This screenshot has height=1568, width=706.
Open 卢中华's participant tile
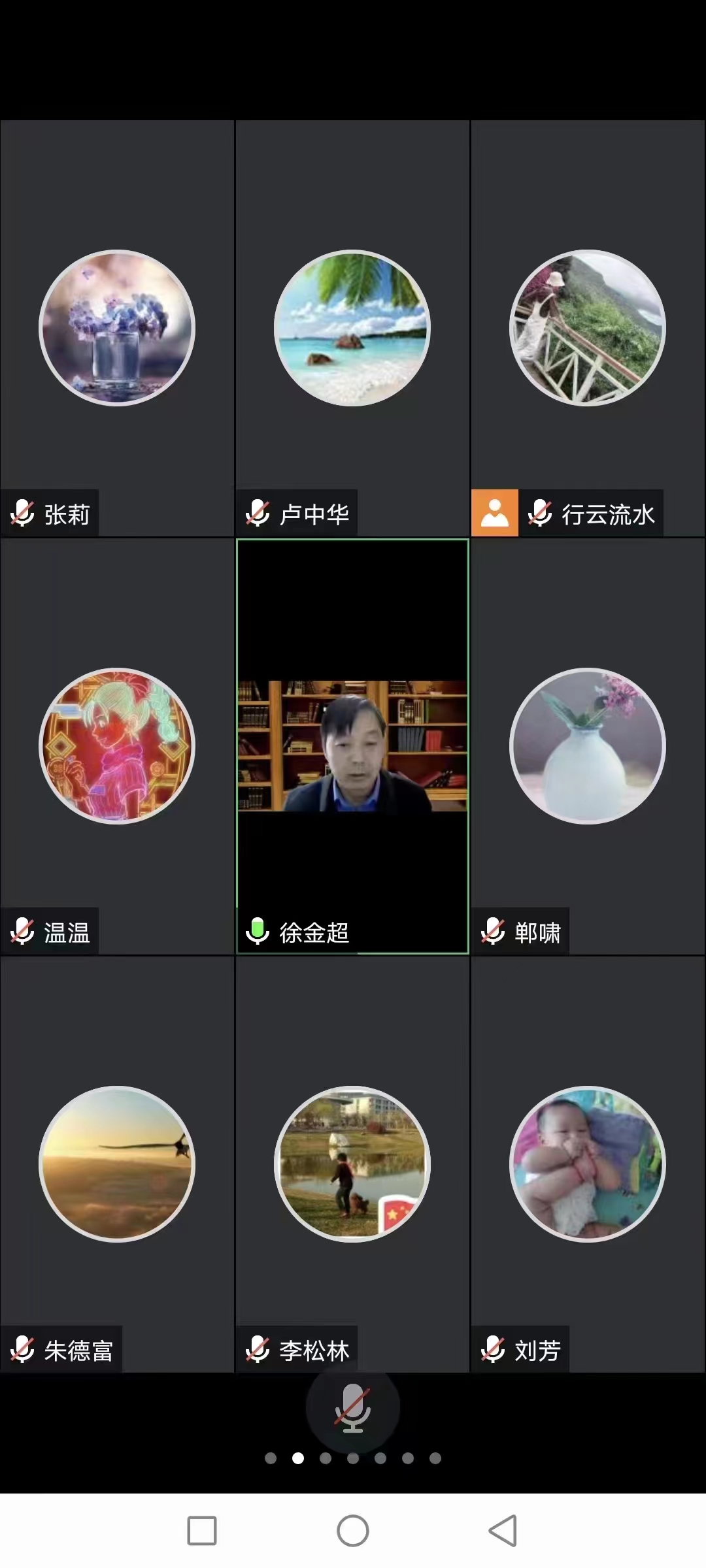tap(352, 328)
